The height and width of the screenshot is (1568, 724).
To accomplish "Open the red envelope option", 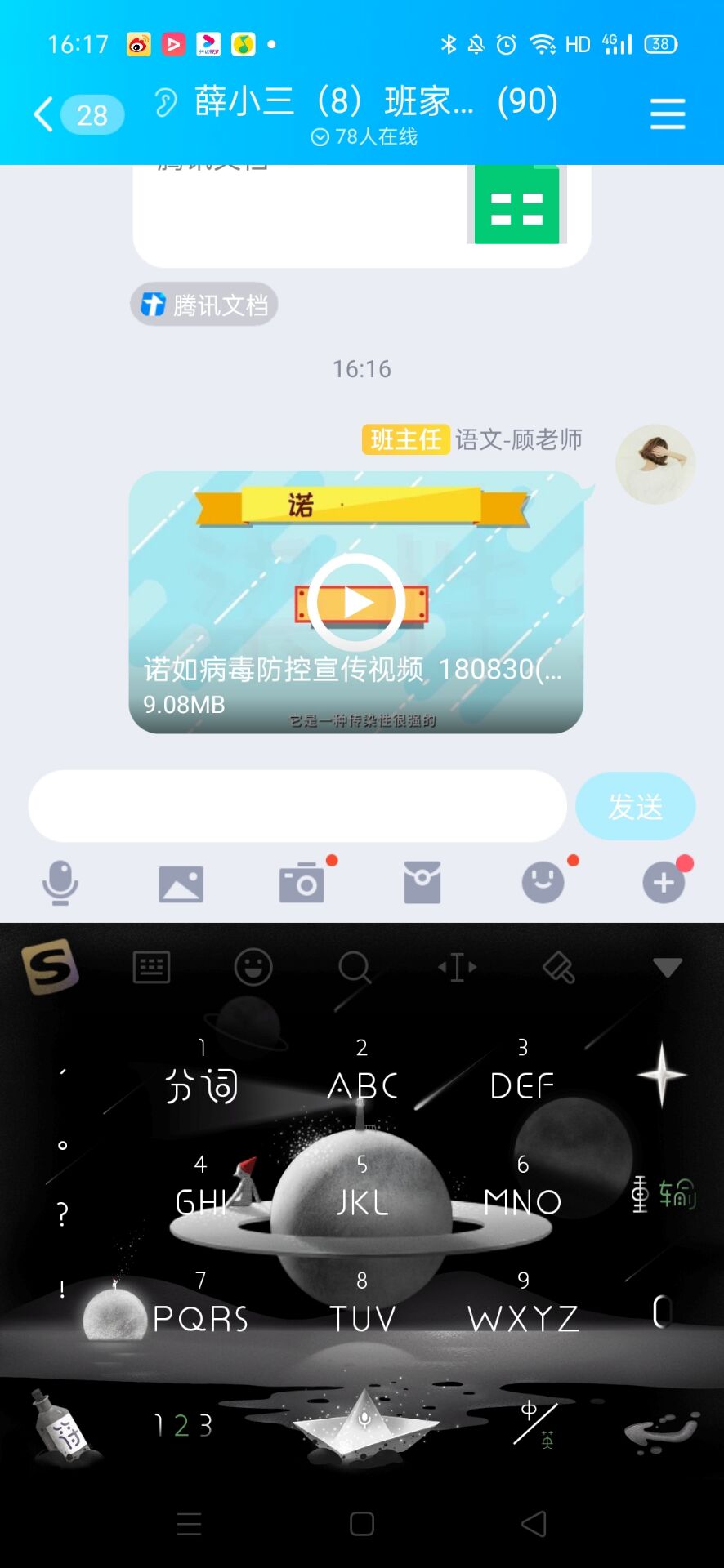I will (422, 883).
